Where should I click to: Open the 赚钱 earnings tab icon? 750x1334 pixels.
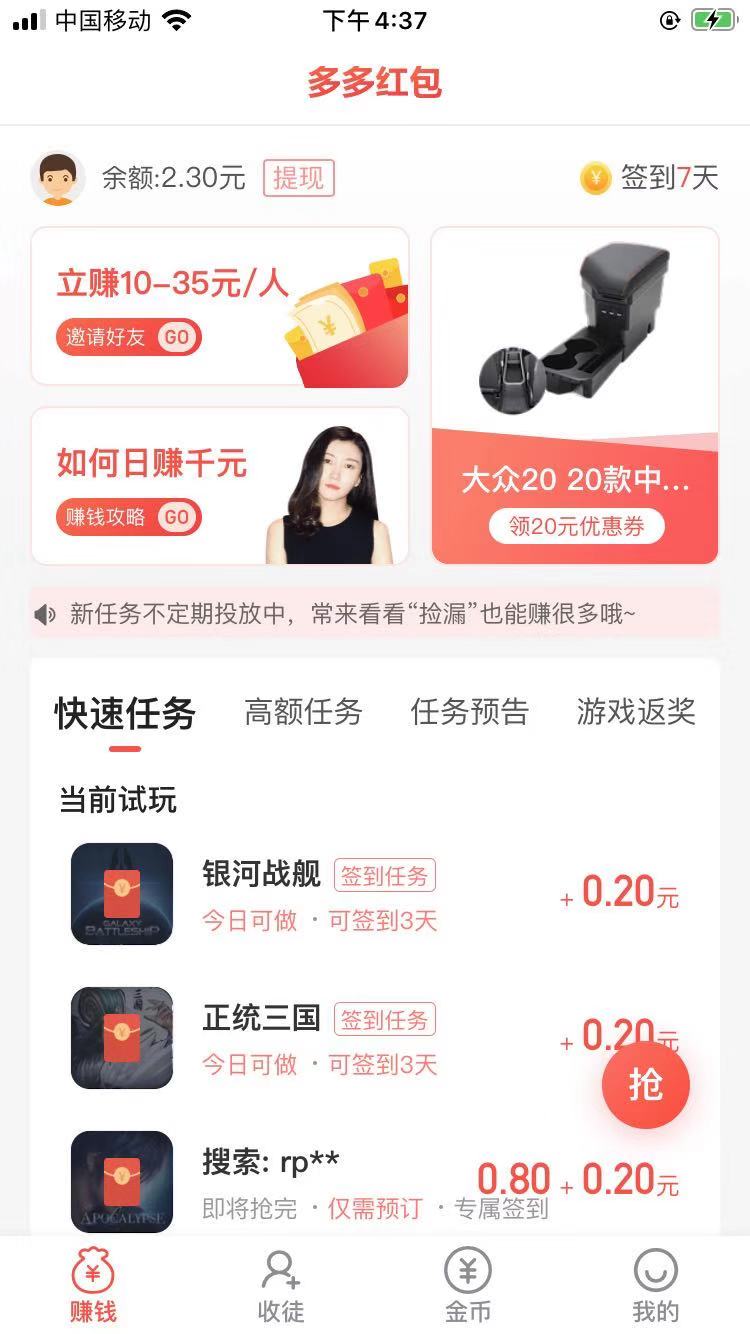tap(92, 1272)
